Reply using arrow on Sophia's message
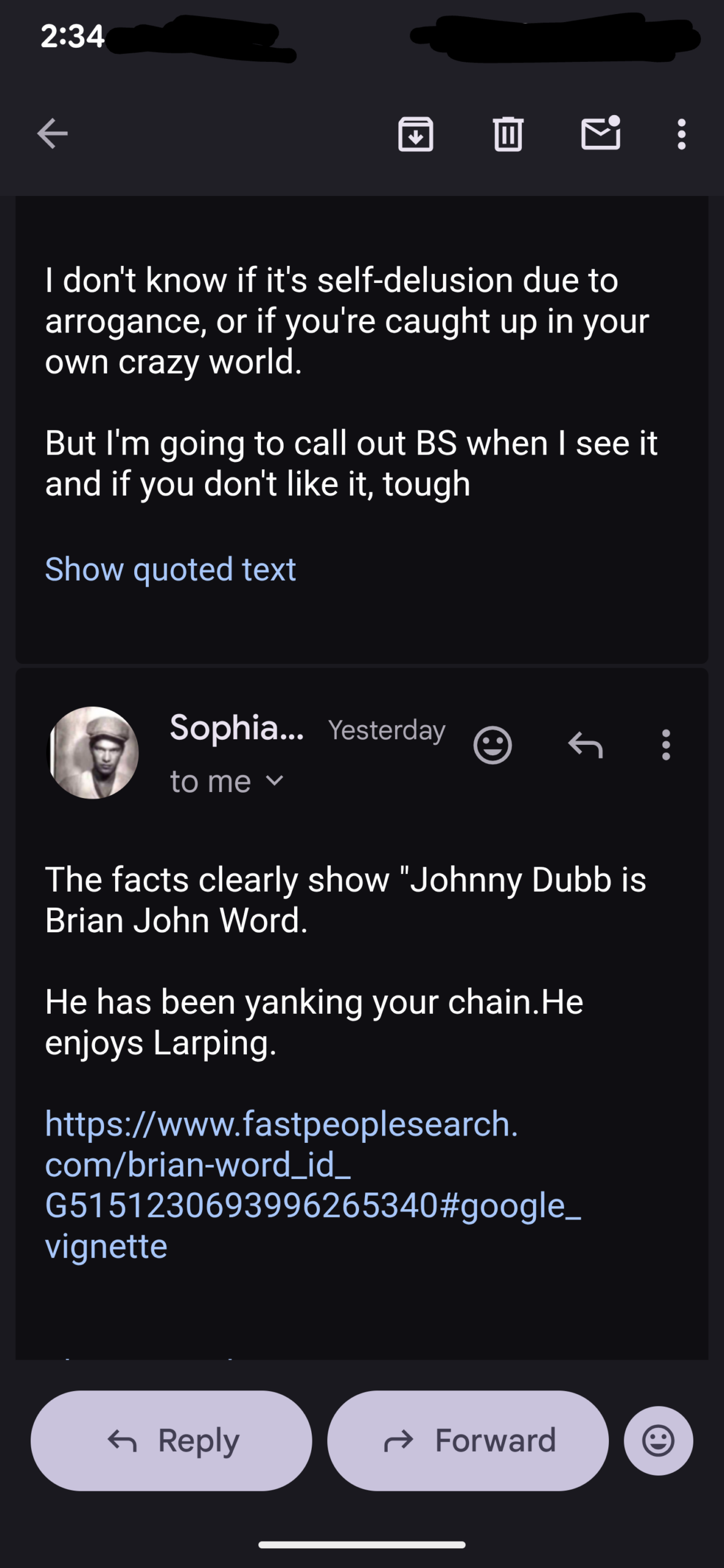This screenshot has height=1568, width=724. [x=585, y=745]
